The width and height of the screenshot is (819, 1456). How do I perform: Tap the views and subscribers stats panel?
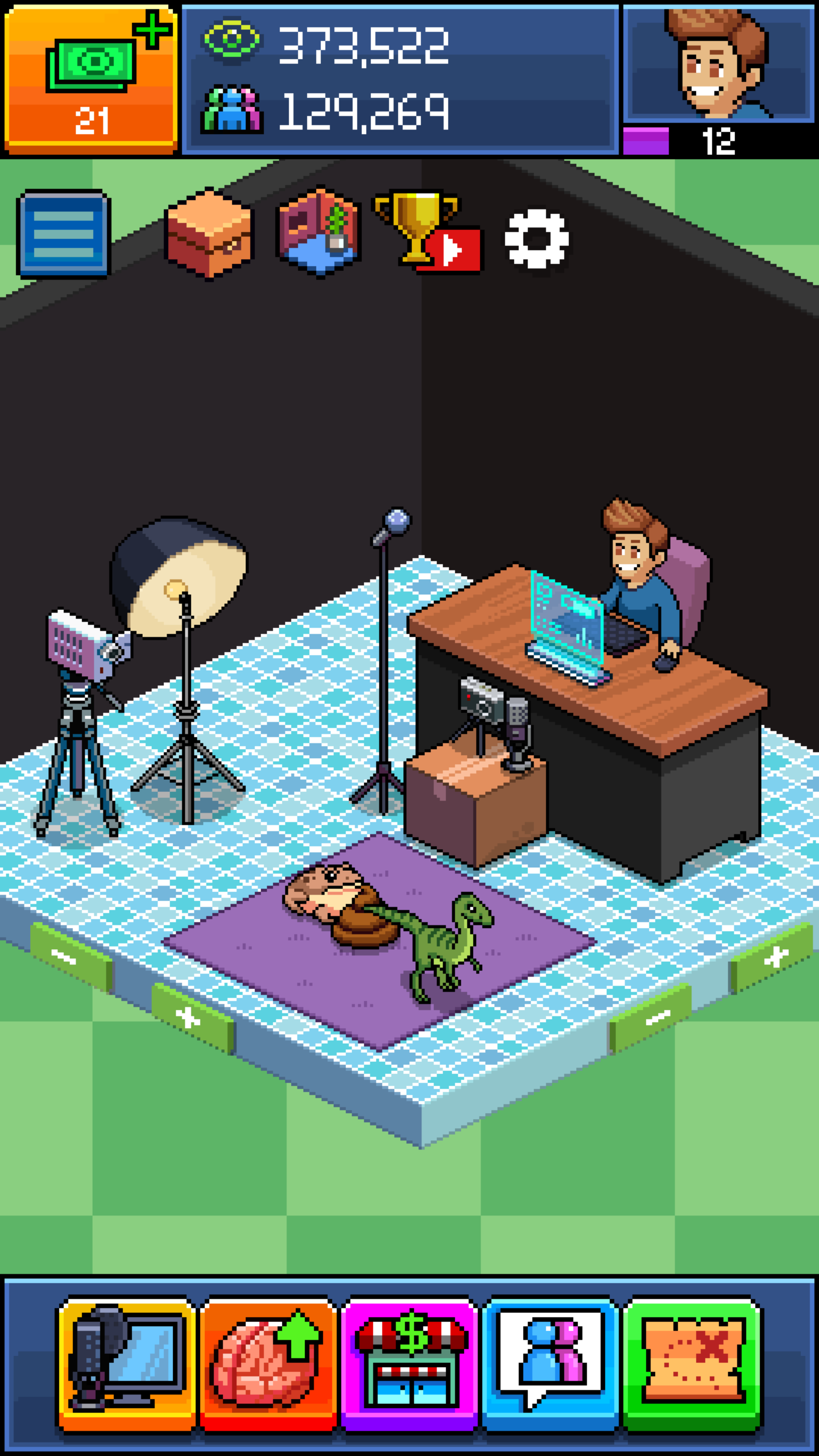click(400, 80)
